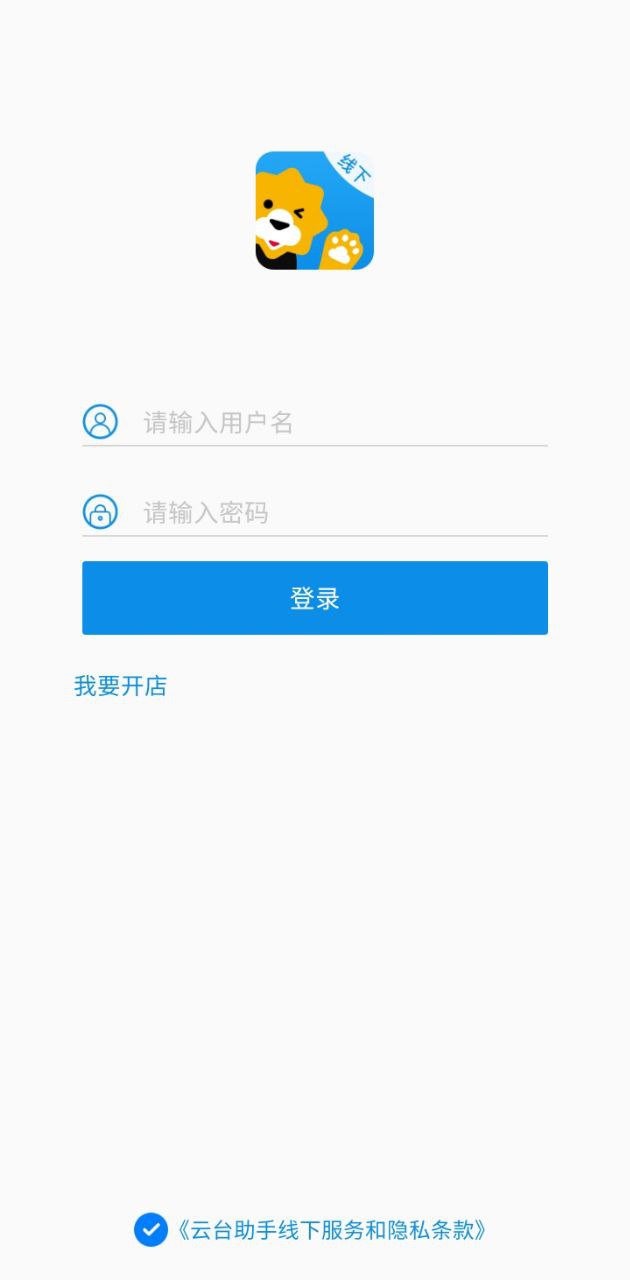
Task: Tap the blue 登录 button
Action: pos(315,598)
